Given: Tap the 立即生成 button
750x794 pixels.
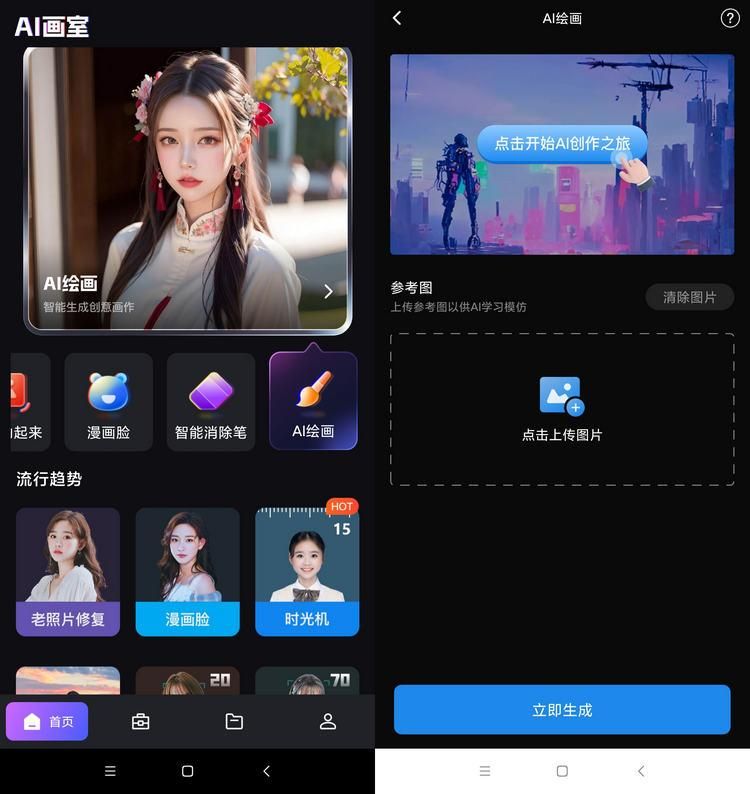Looking at the screenshot, I should [x=562, y=710].
